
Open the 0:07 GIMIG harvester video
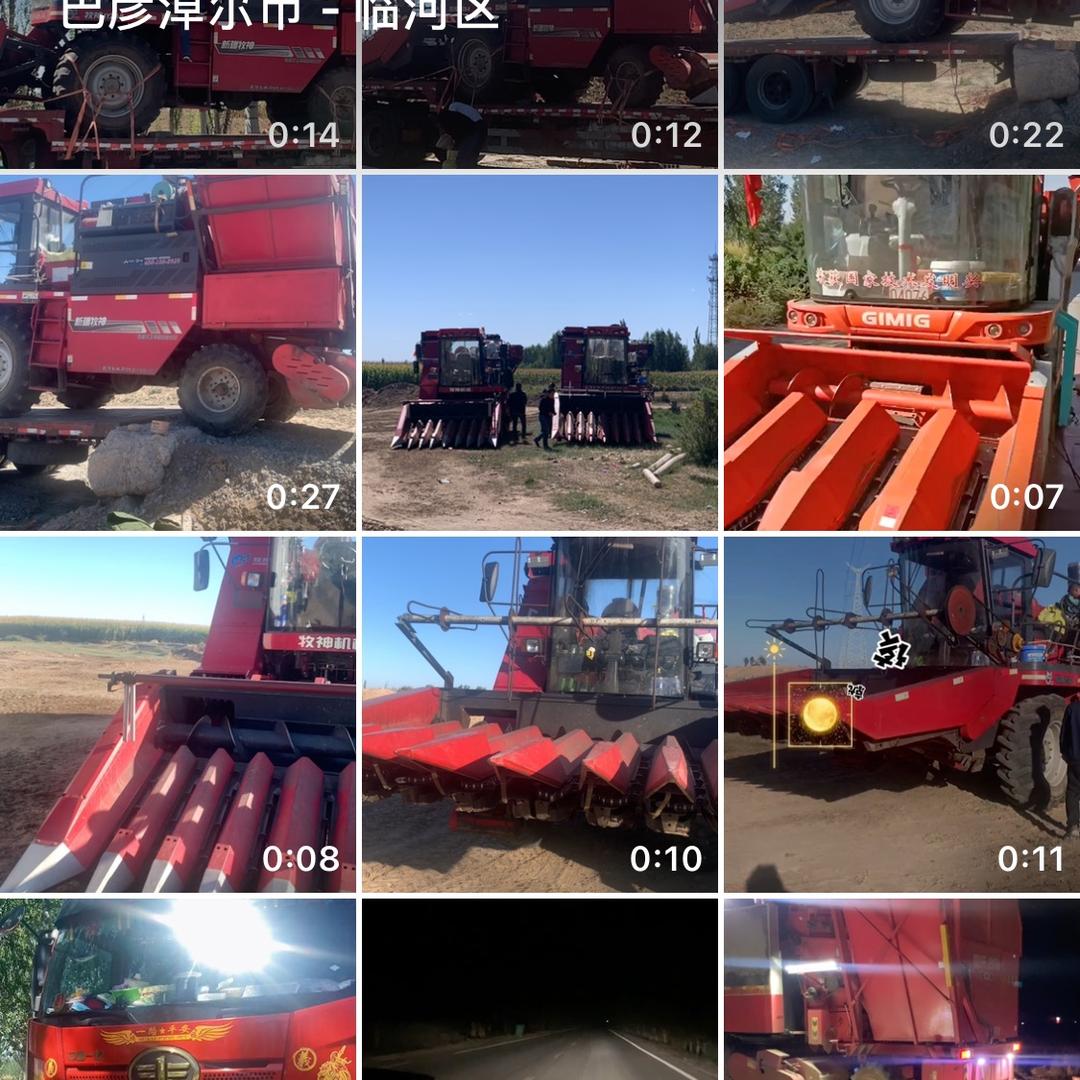coord(902,352)
